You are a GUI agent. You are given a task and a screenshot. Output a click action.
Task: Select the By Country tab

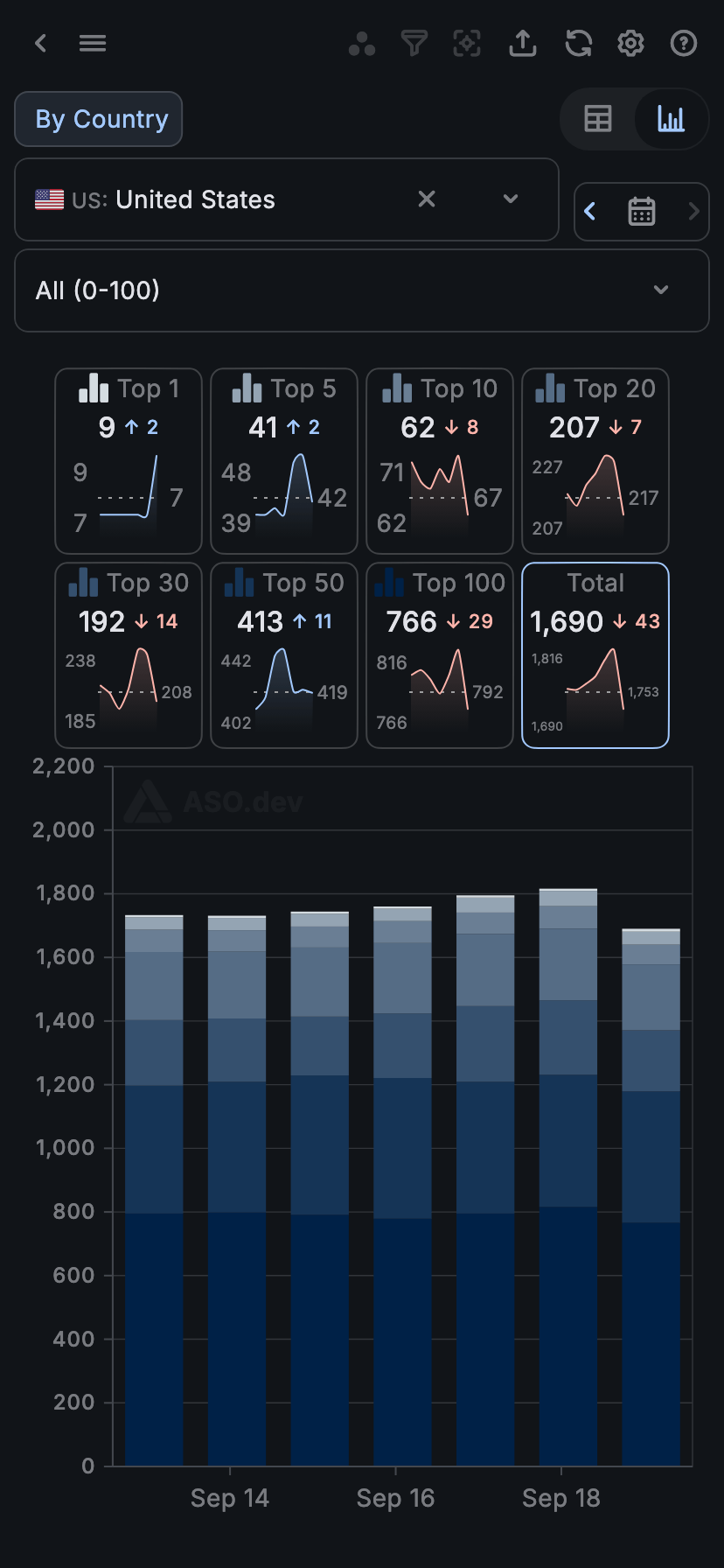[98, 118]
